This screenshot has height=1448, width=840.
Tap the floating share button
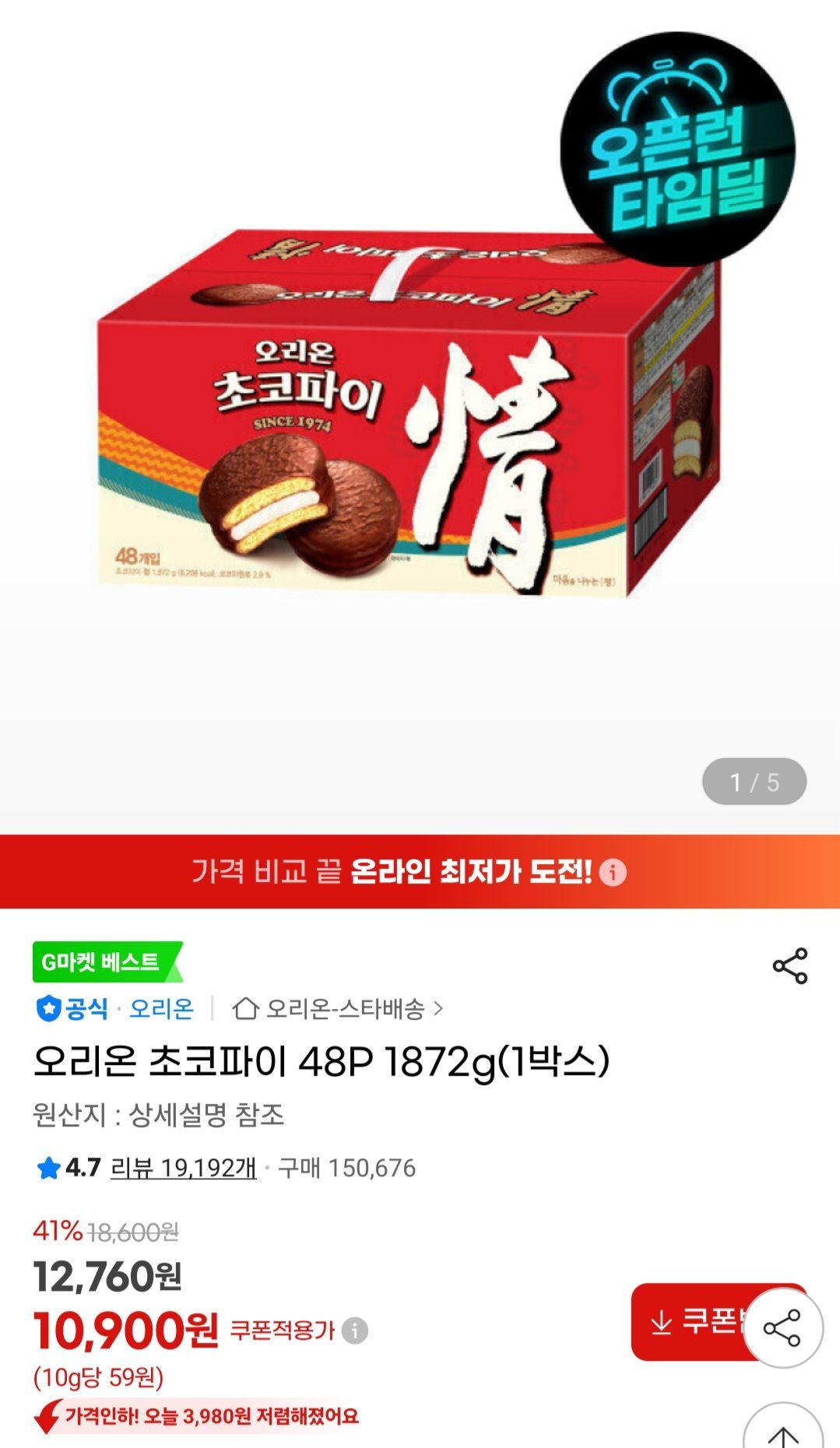[782, 1327]
